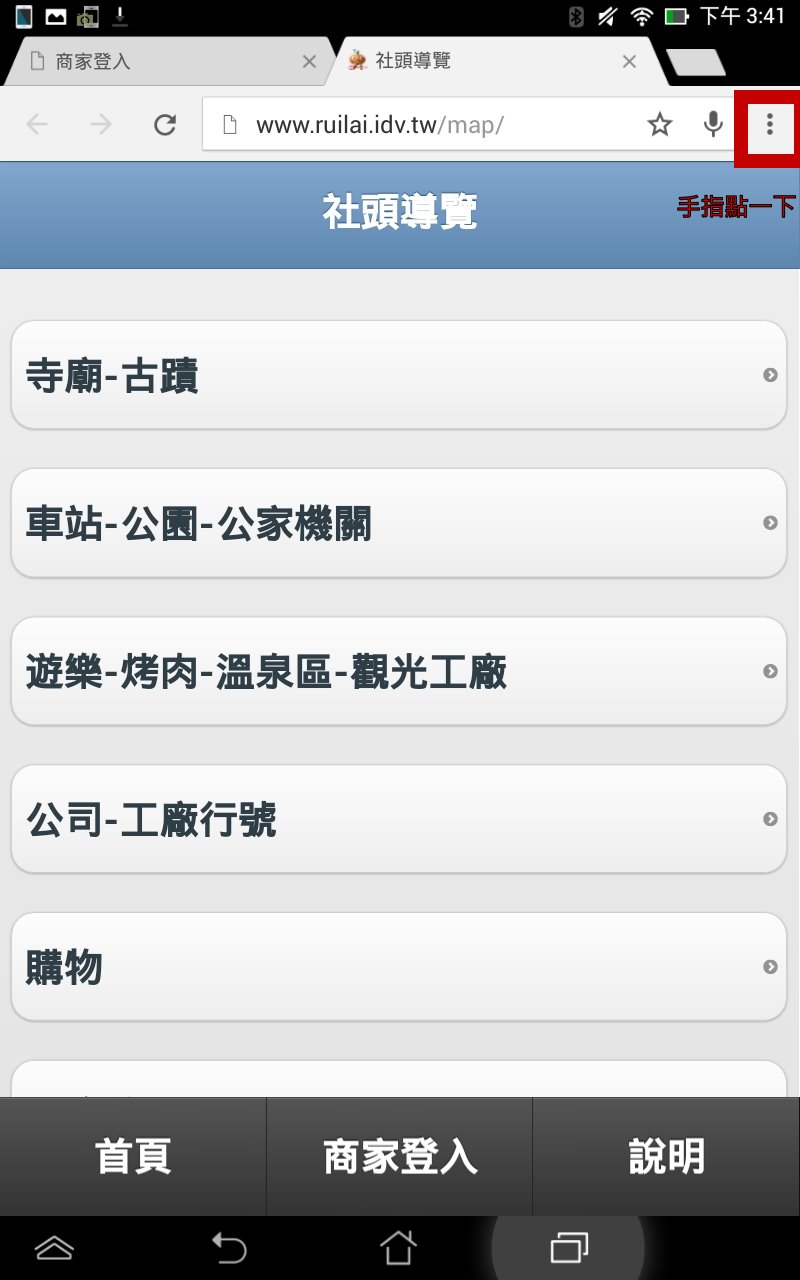Open 公司-工廠行號 listing
The height and width of the screenshot is (1280, 800).
399,819
